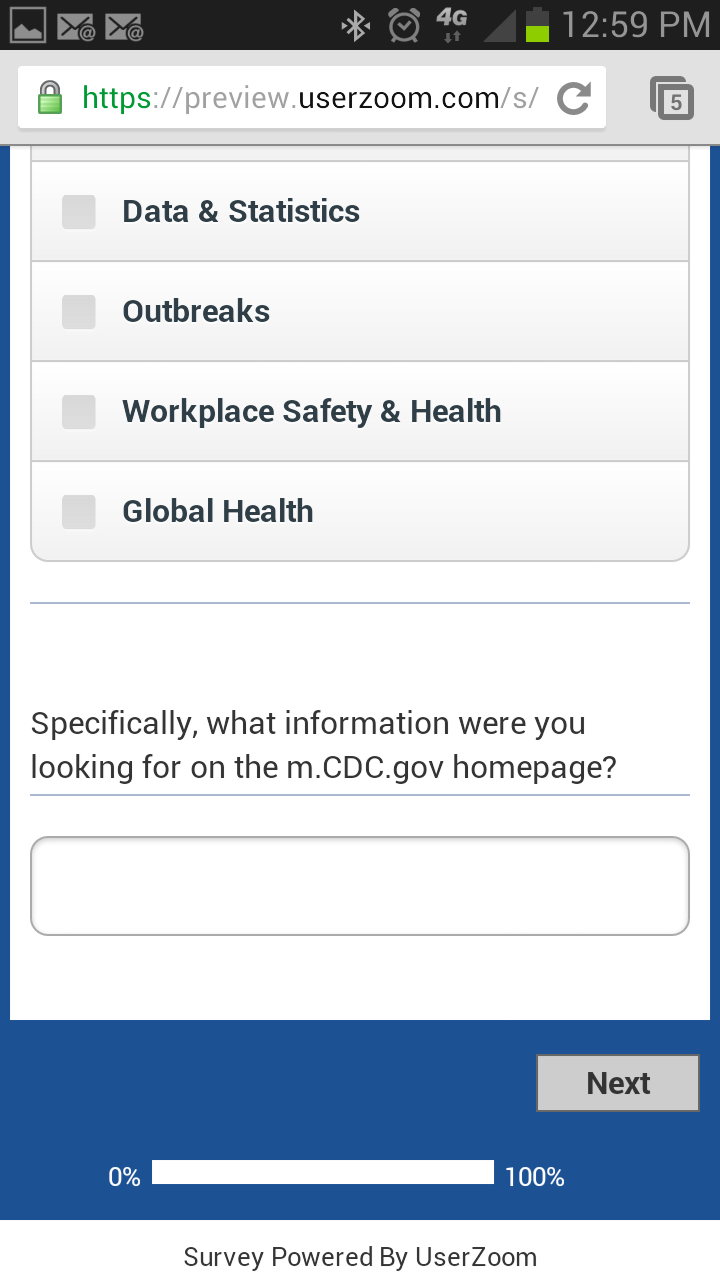Mark the Global Health checkbox
The image size is (720, 1280).
click(x=79, y=512)
